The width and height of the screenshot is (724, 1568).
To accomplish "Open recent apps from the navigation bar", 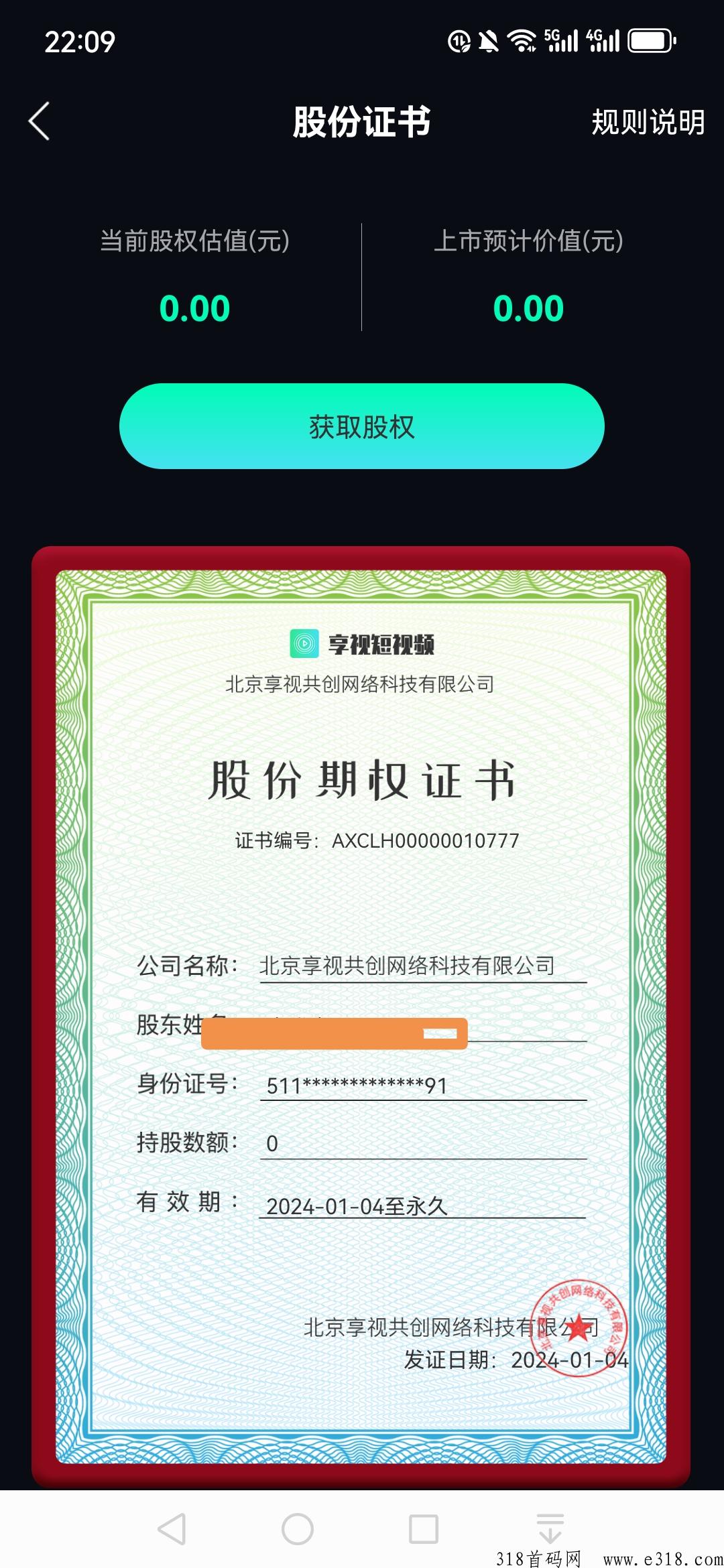I will pyautogui.click(x=423, y=1529).
